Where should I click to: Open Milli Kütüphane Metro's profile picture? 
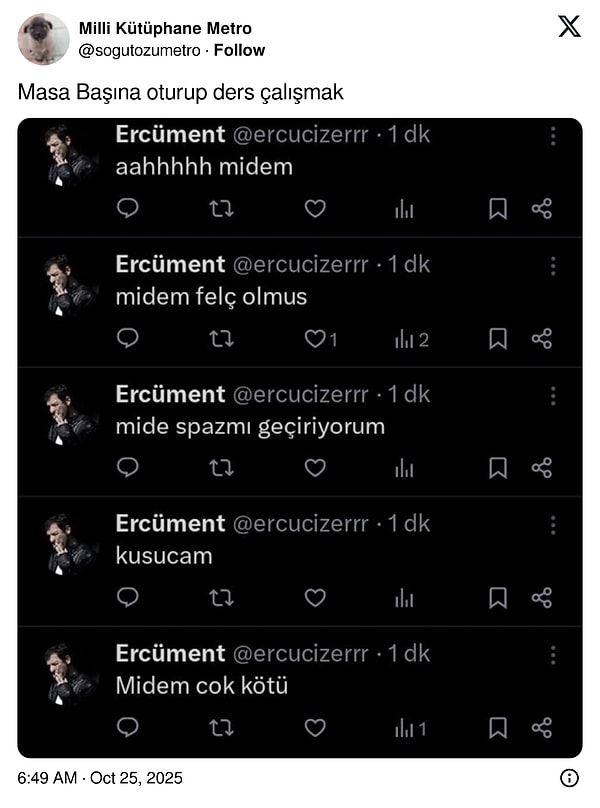point(43,39)
